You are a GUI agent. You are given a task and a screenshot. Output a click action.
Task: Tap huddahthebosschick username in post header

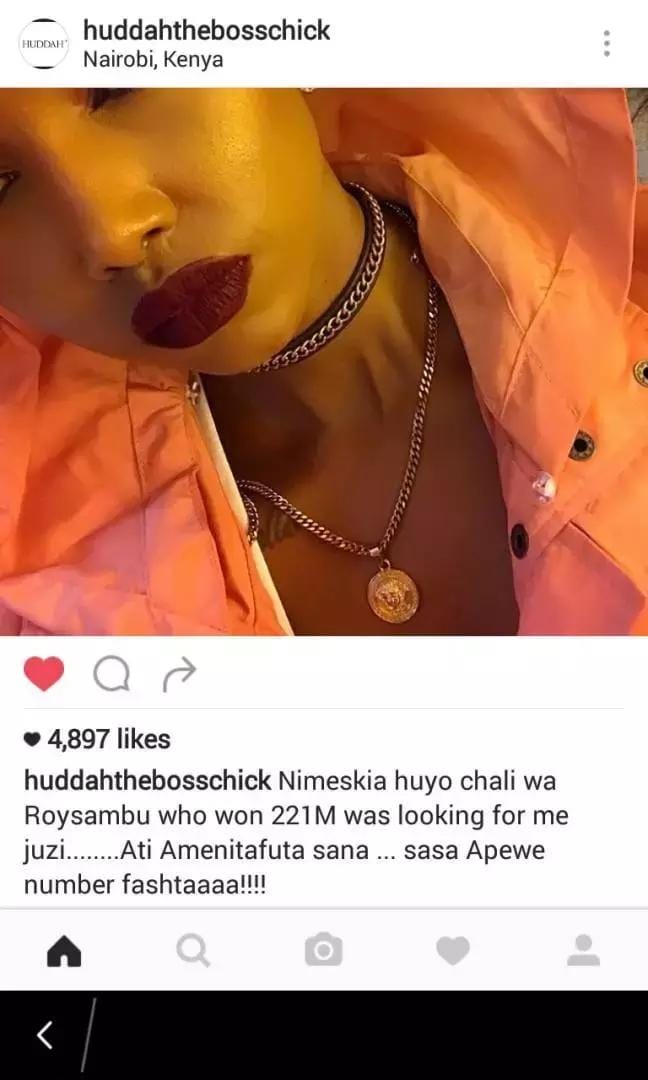click(206, 30)
